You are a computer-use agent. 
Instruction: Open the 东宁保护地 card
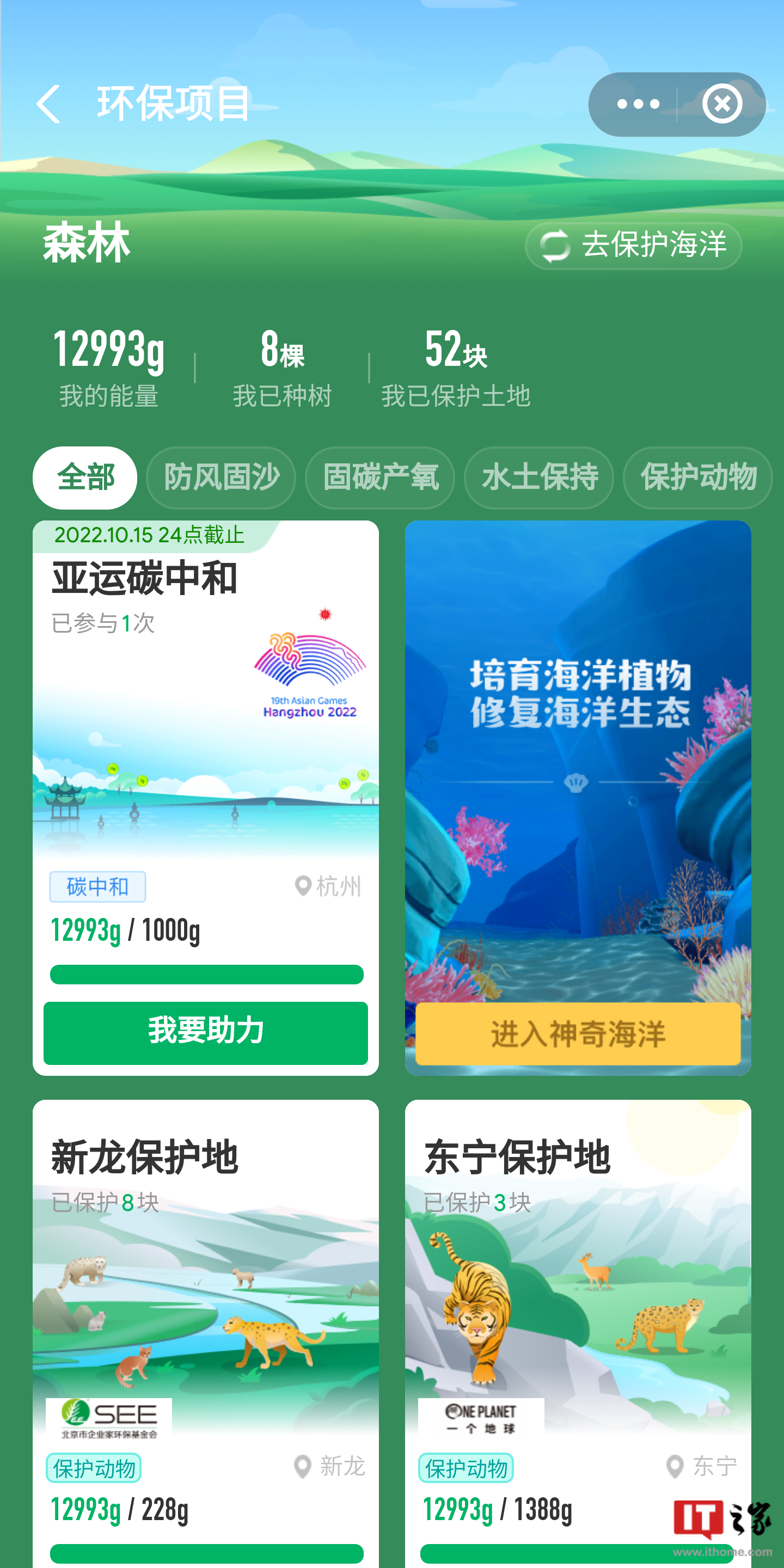coord(578,1309)
